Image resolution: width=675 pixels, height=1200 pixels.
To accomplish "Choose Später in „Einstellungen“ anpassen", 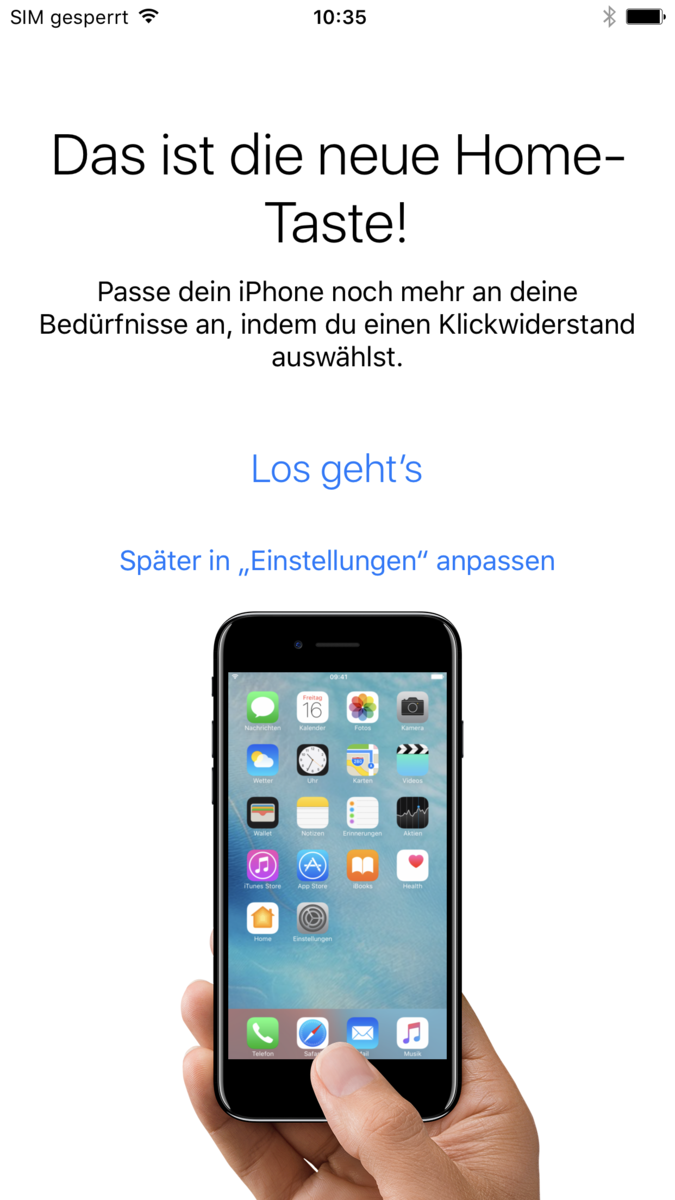I will point(337,561).
